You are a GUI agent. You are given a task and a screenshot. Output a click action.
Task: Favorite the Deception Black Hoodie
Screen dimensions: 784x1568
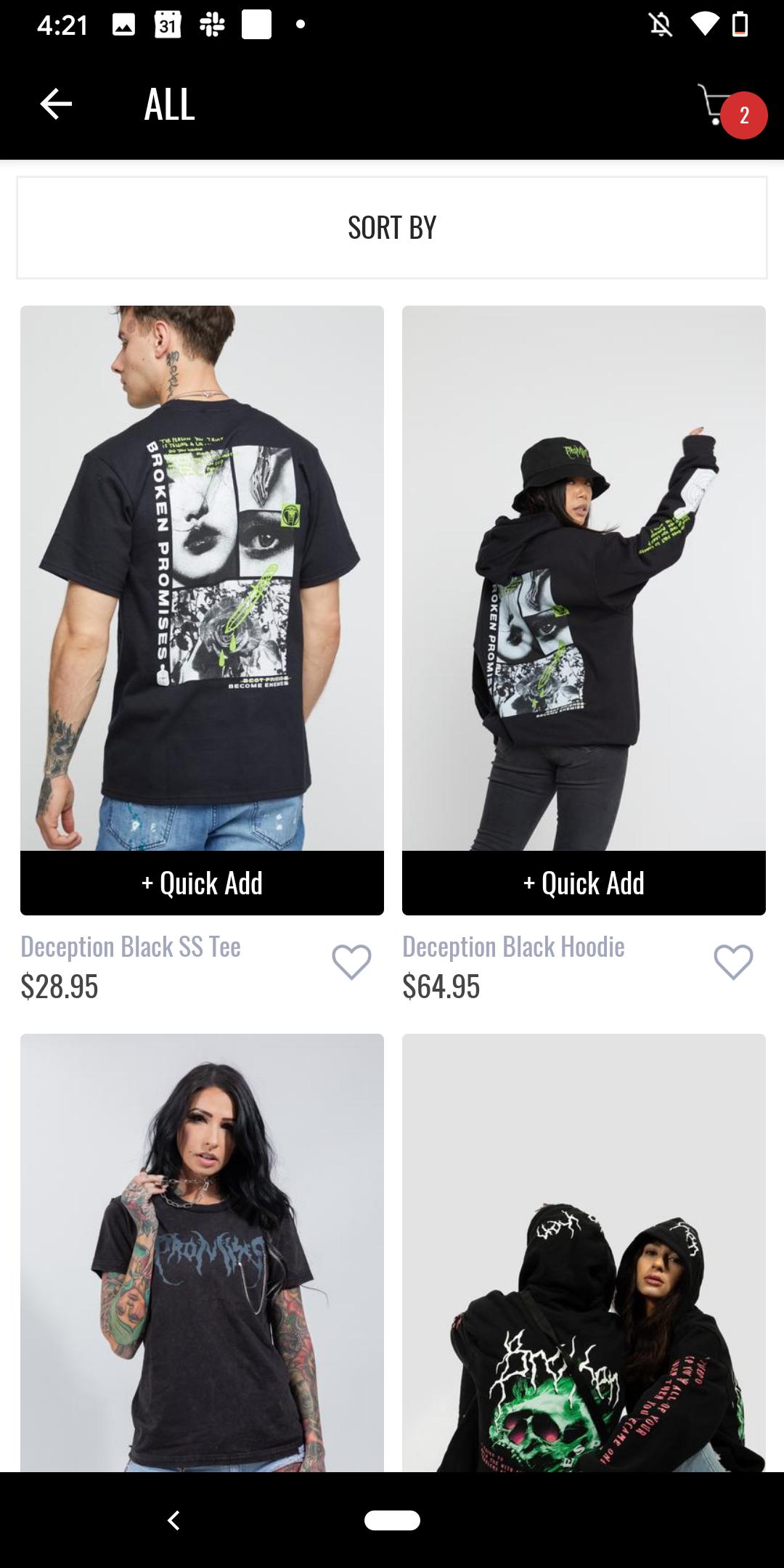[x=733, y=963]
